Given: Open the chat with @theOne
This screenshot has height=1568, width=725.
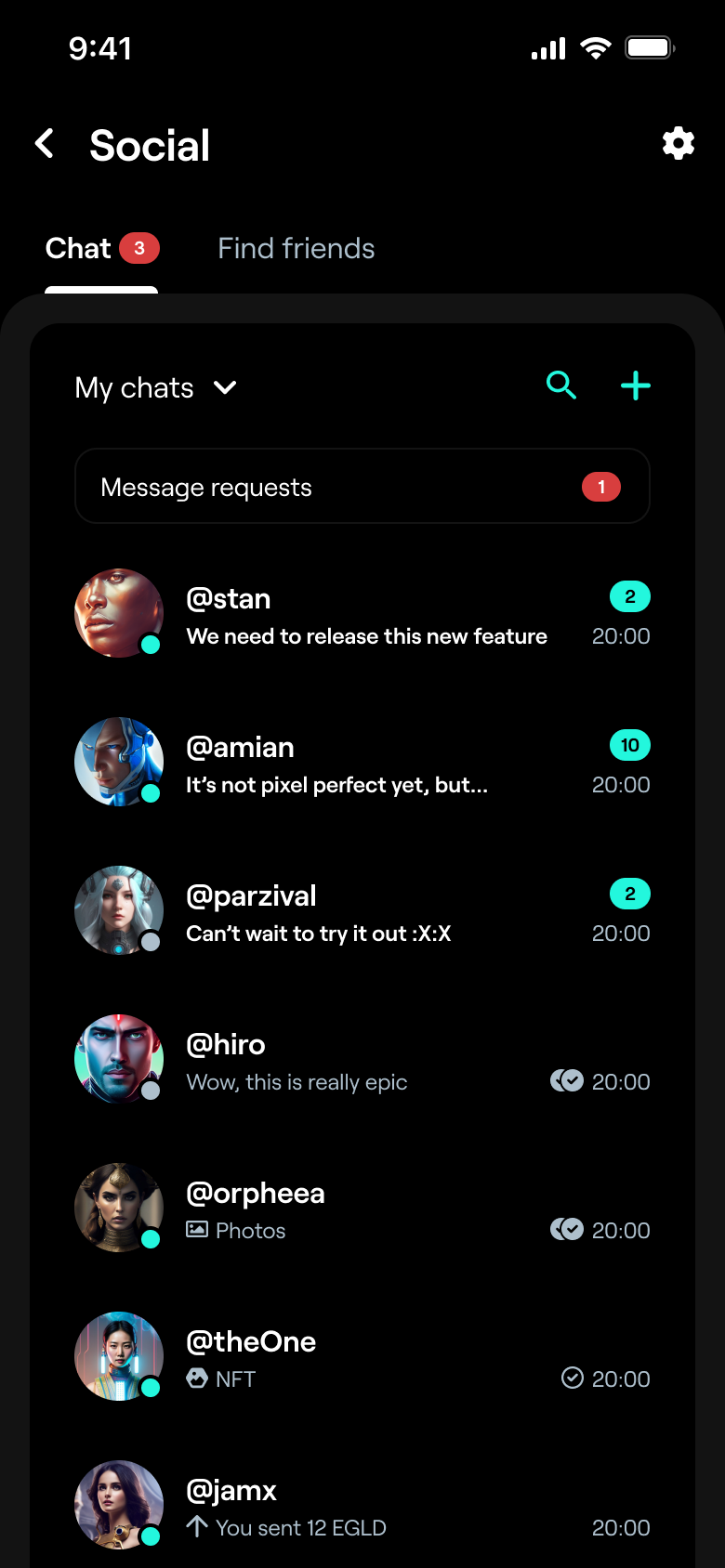Looking at the screenshot, I should (x=362, y=1358).
